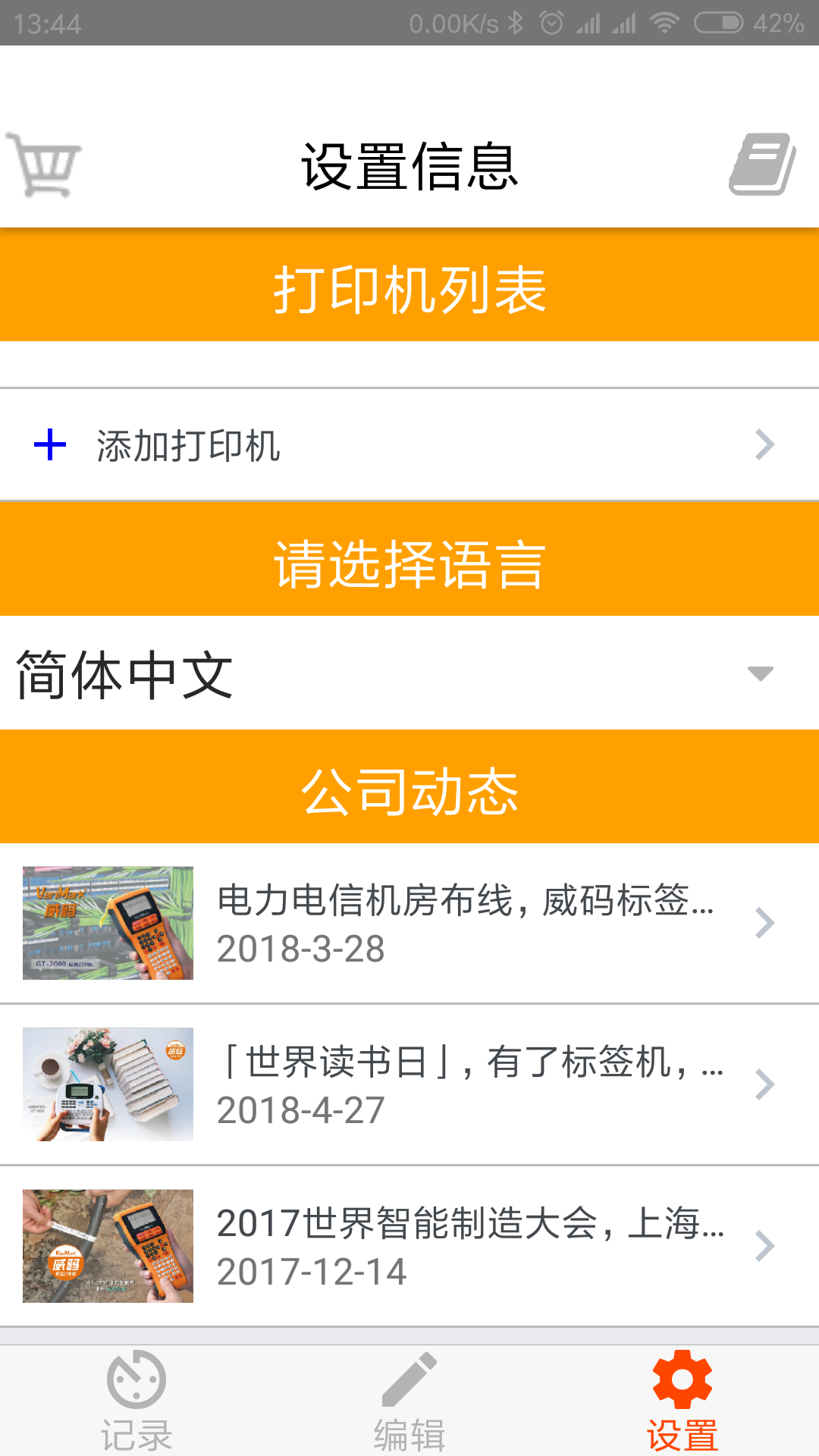Tap the battery level indicator

(720, 21)
